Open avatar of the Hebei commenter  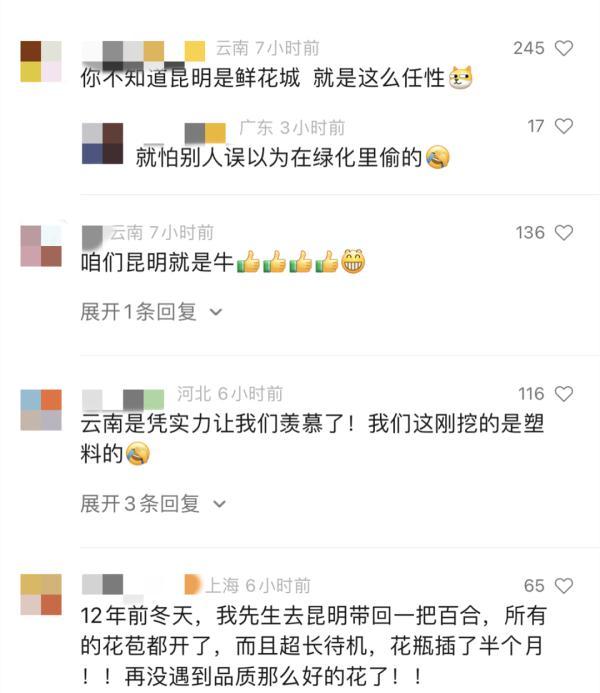(41, 409)
